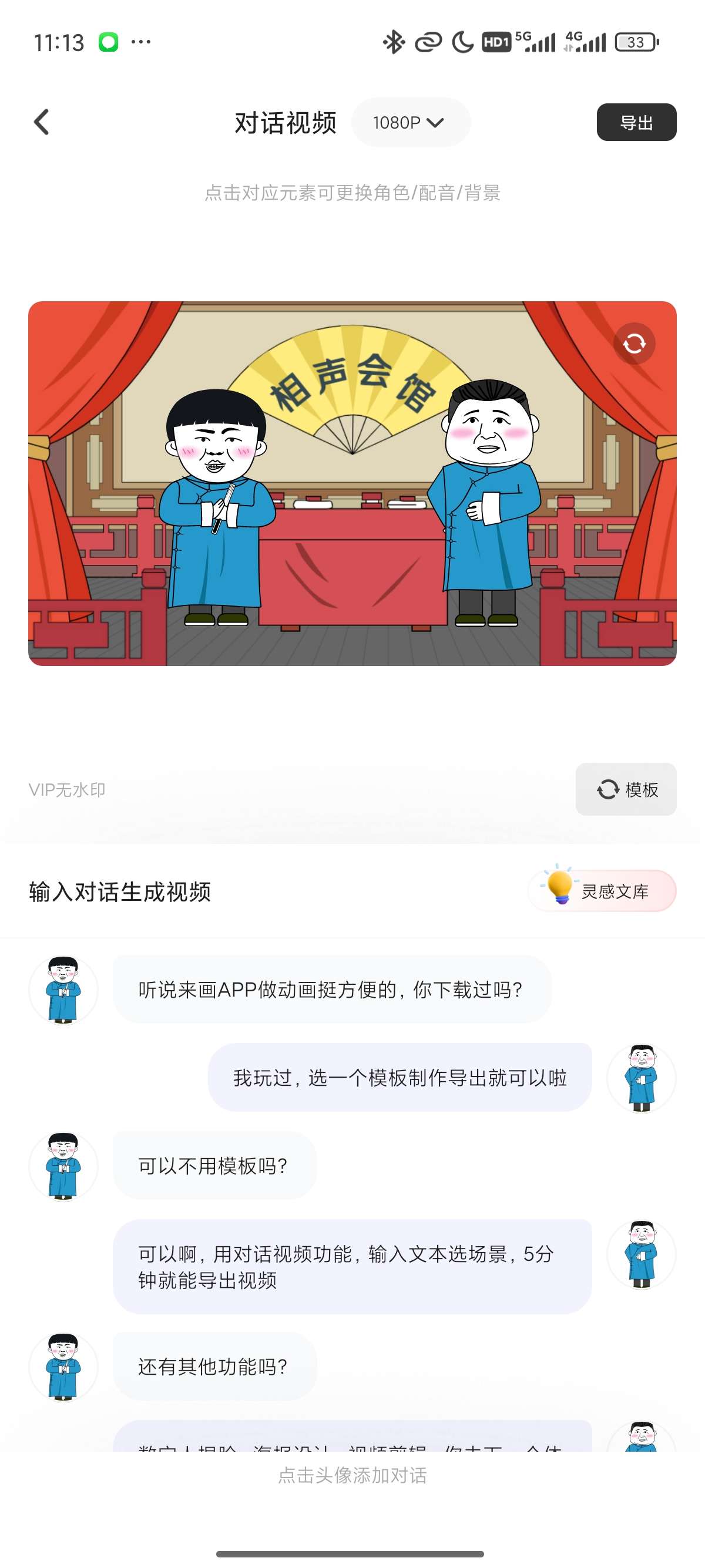Tap the 模板 template switch button
The width and height of the screenshot is (705, 1568).
(626, 789)
